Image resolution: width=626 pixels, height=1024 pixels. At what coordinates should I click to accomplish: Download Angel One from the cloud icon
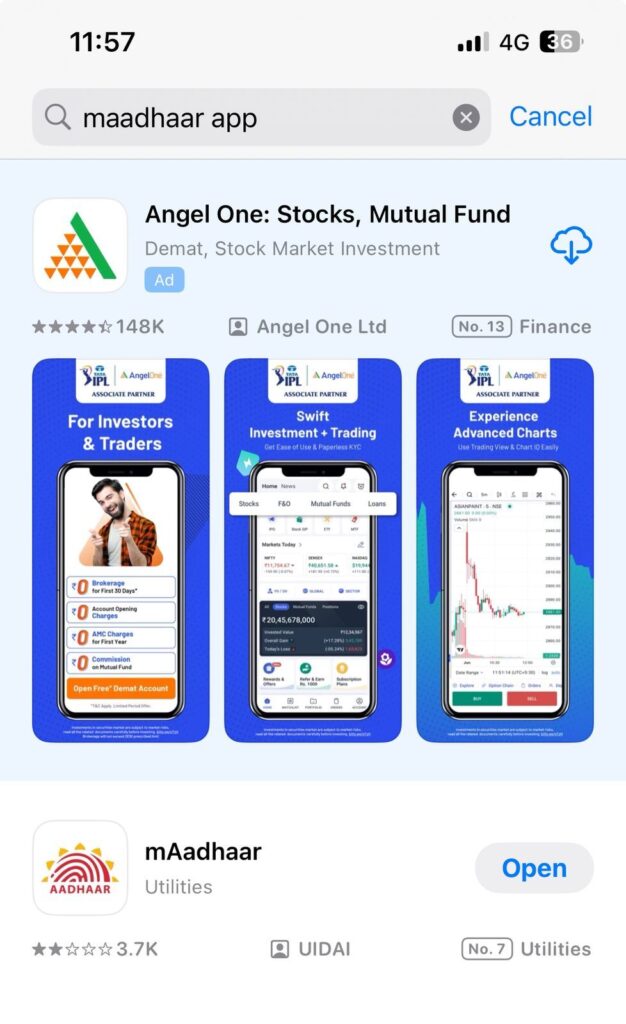[x=571, y=245]
